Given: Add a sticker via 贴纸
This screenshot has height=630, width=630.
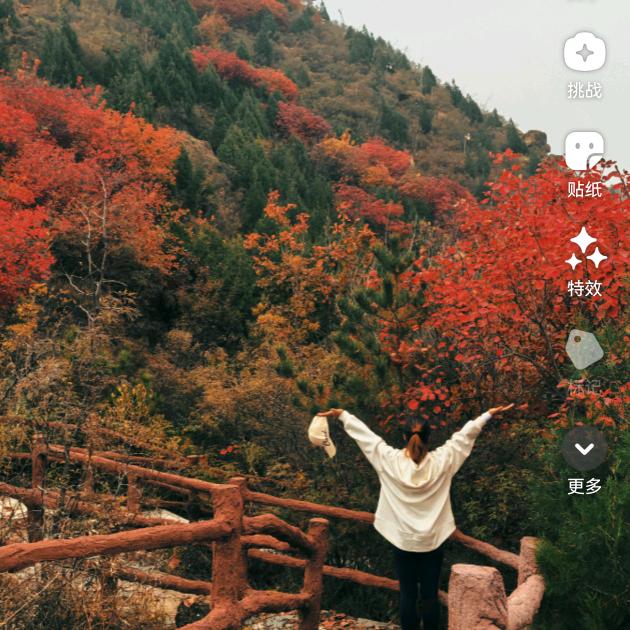Looking at the screenshot, I should (585, 152).
